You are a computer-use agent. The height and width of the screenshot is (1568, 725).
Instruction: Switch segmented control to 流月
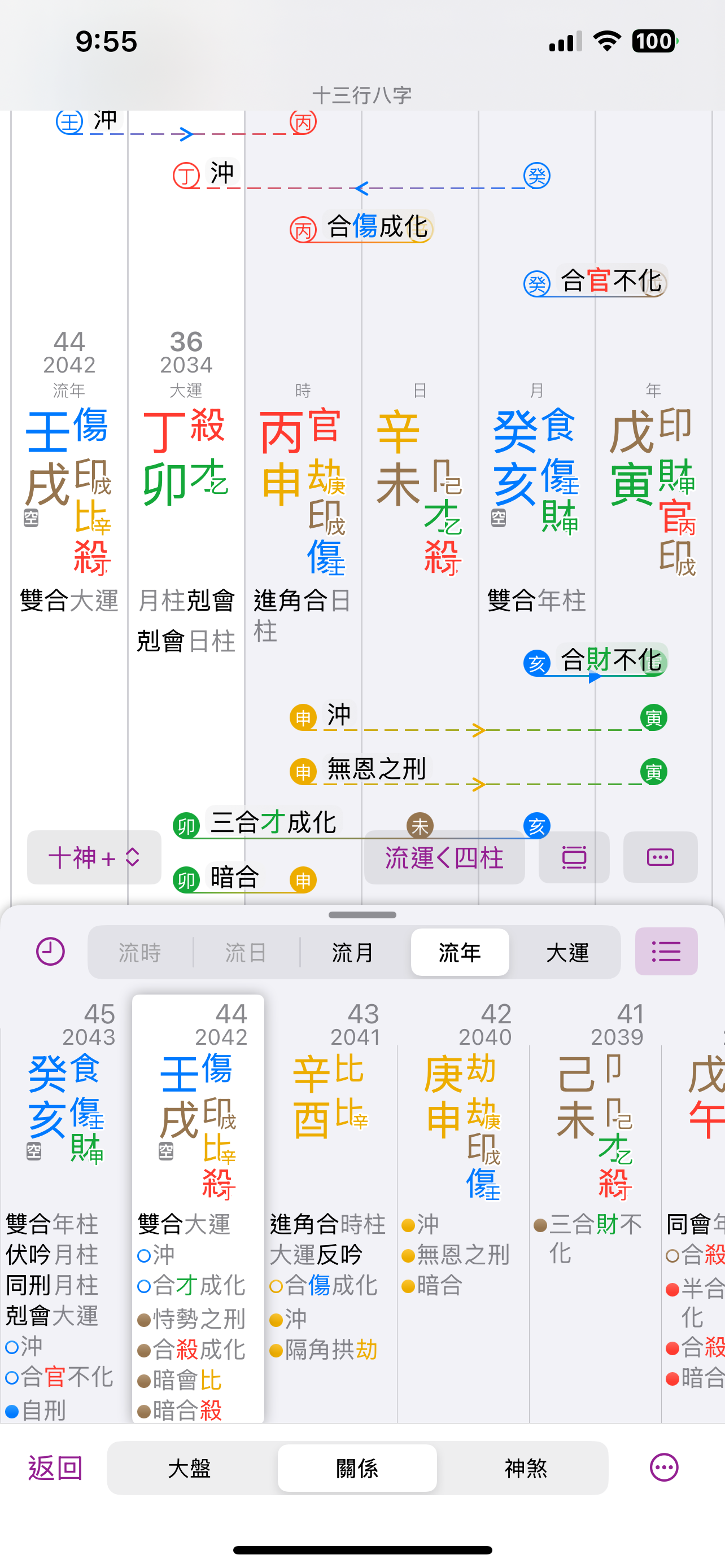(x=352, y=952)
